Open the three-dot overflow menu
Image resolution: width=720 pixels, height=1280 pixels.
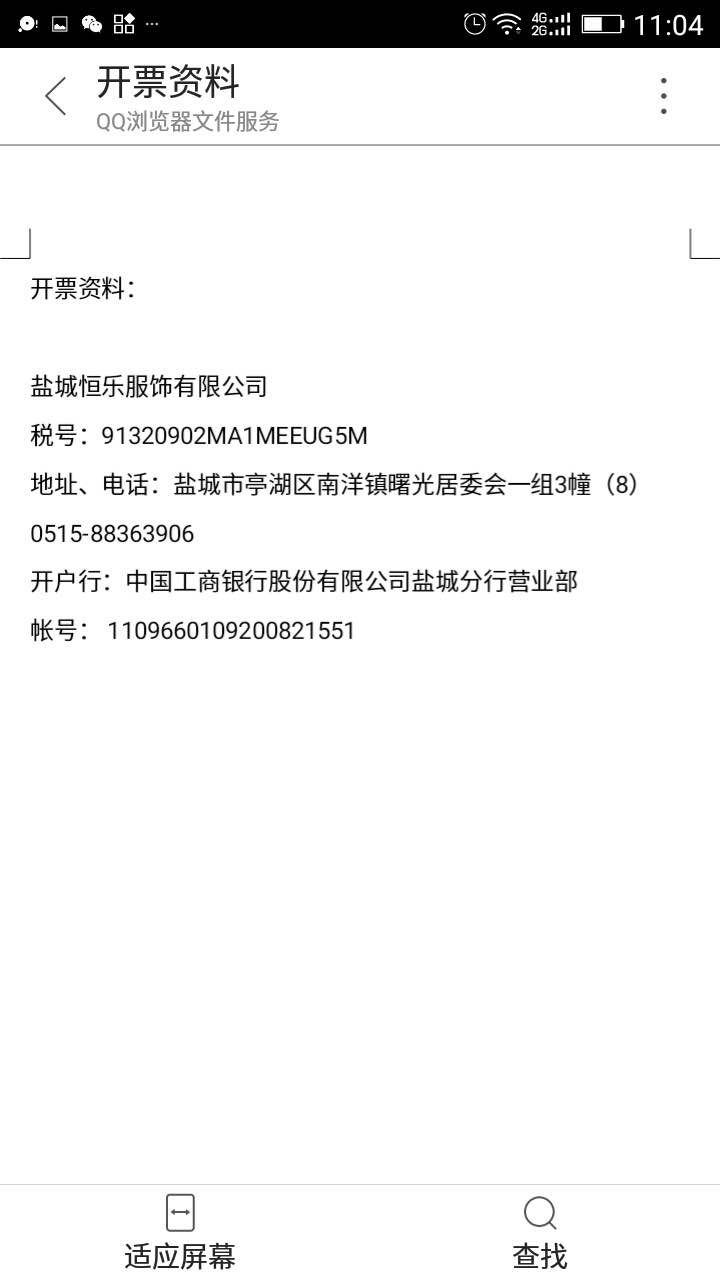click(663, 96)
